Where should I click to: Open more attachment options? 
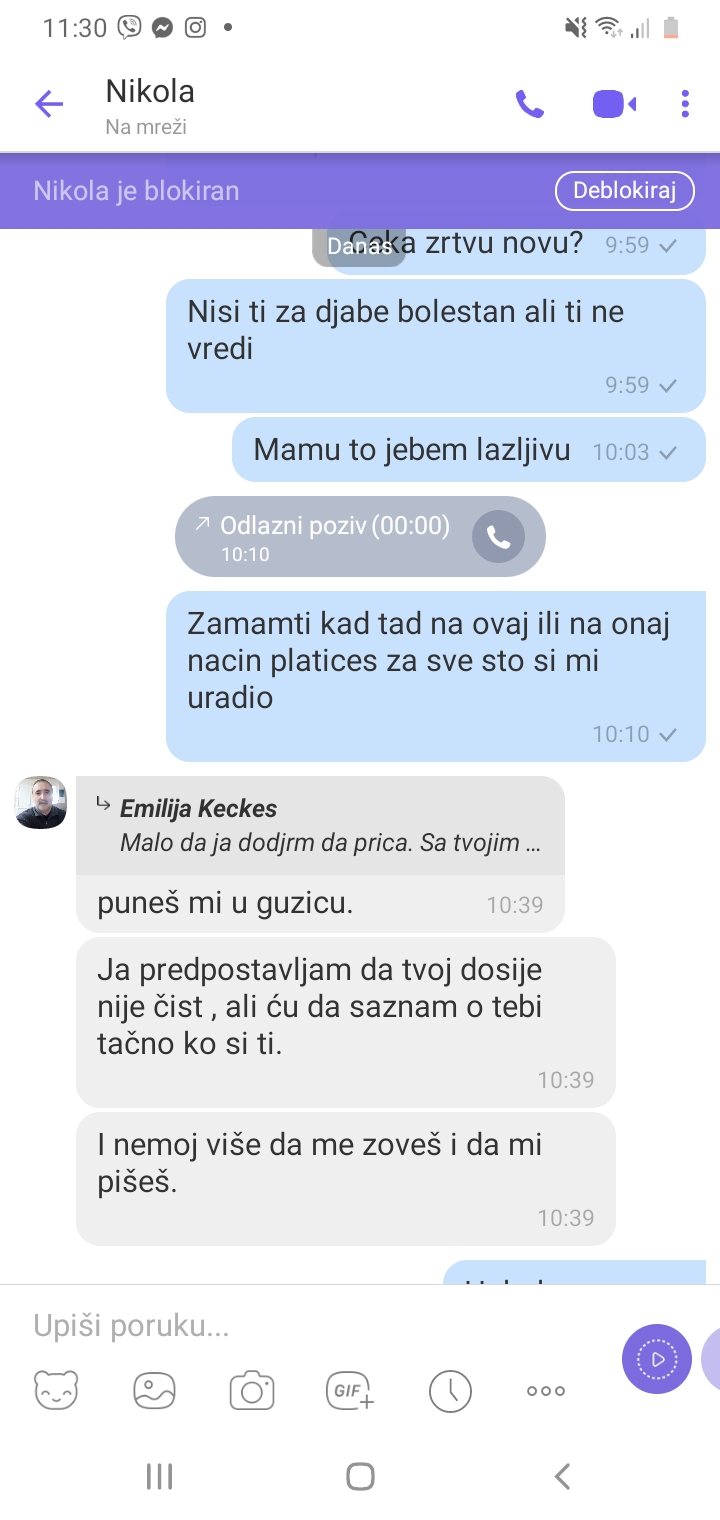(546, 1390)
